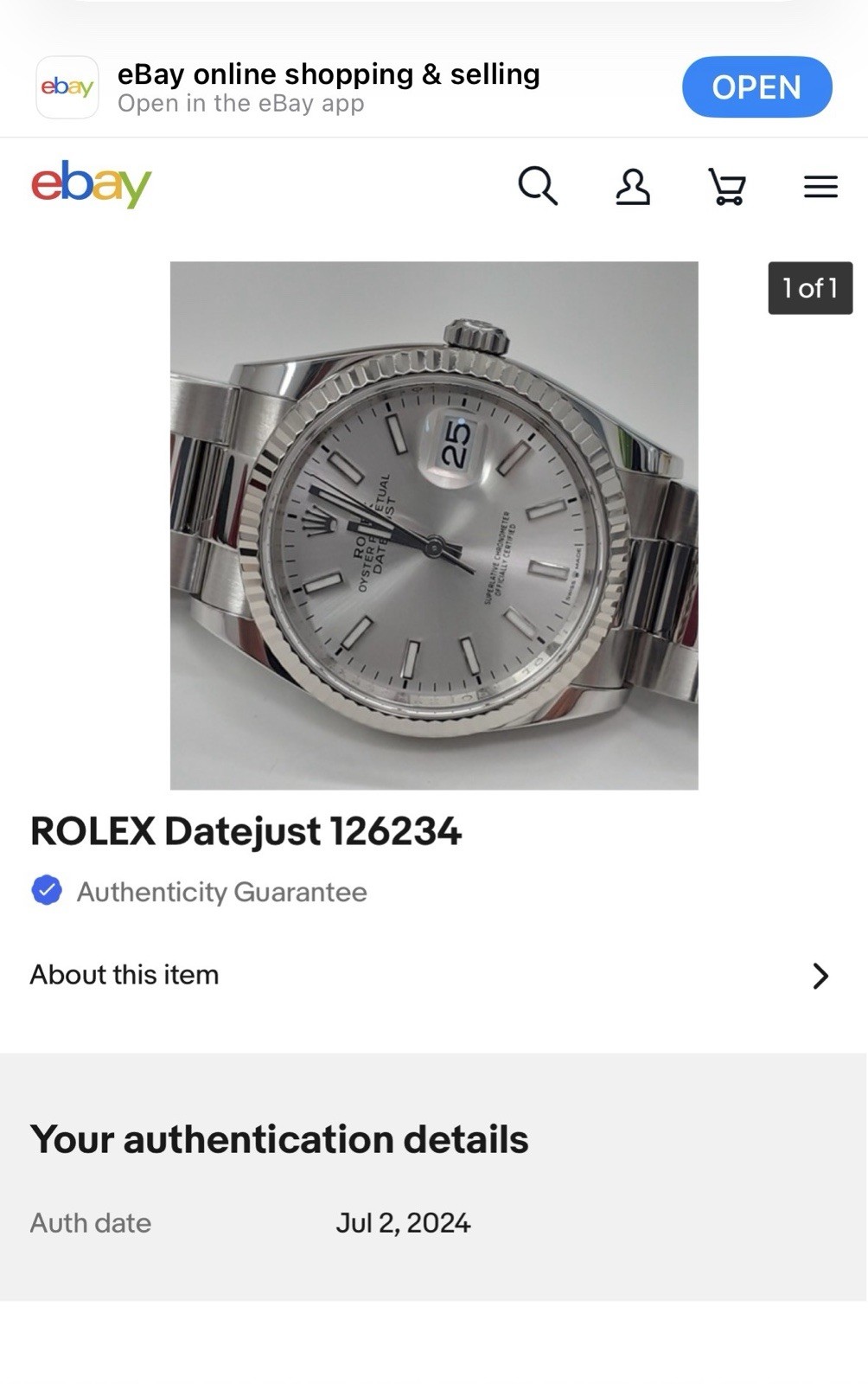Enlarge the Rolex Datejust watch photo
This screenshot has width=868, height=1384.
pos(434,525)
